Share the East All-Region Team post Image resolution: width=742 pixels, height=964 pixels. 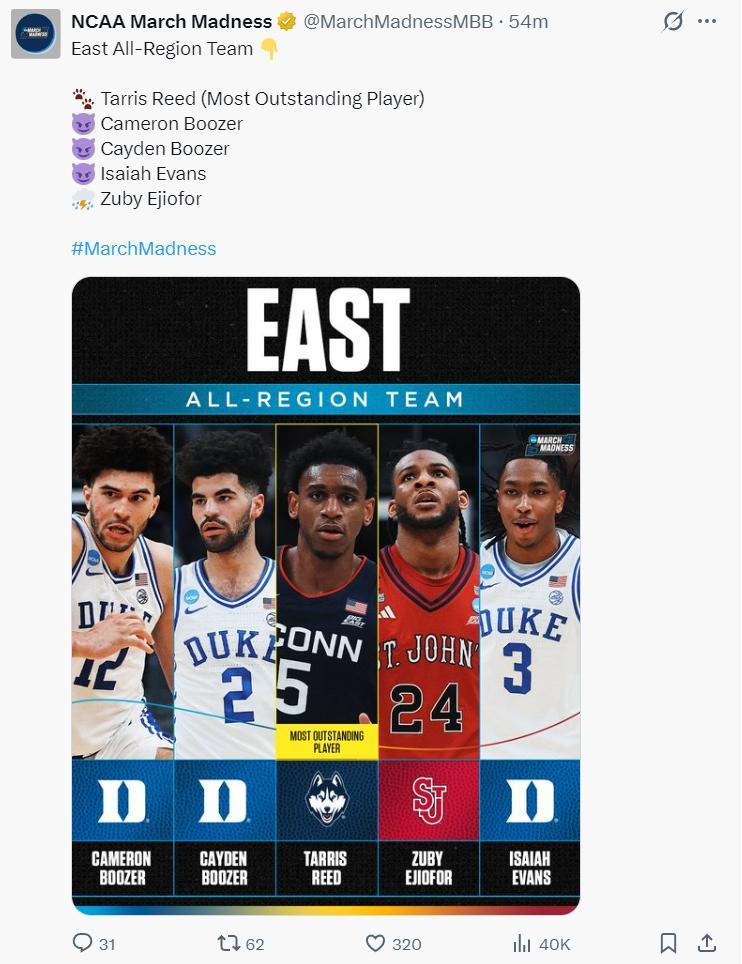click(x=706, y=943)
